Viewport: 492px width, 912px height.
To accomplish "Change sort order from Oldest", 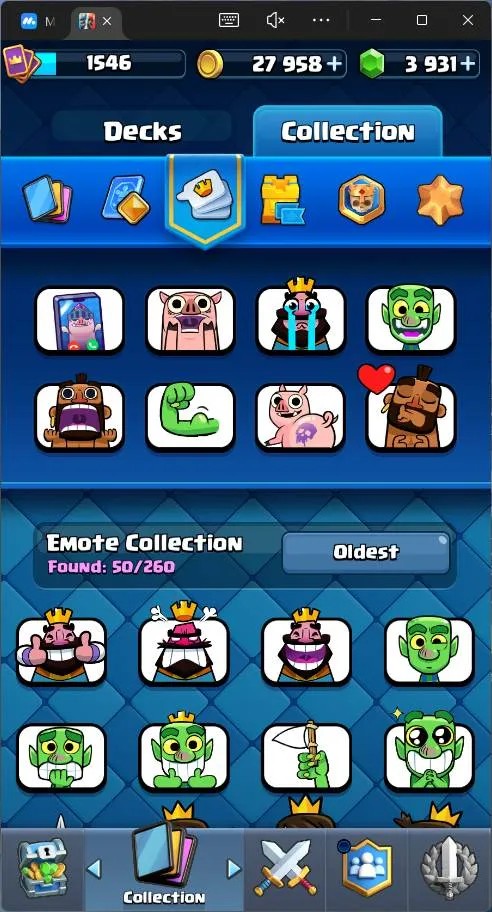I will tap(366, 552).
